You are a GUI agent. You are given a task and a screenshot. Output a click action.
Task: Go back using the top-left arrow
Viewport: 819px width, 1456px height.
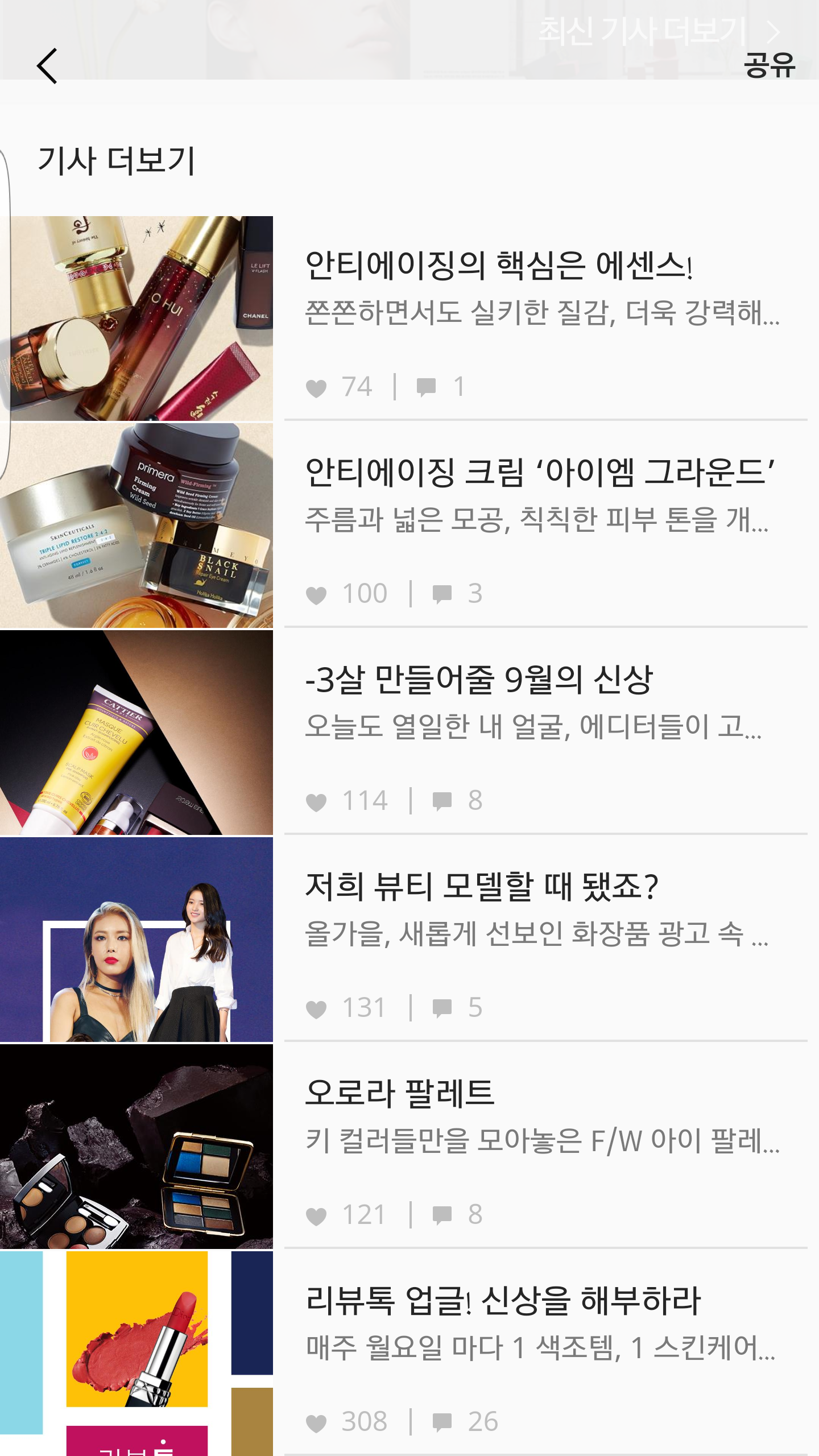[47, 66]
